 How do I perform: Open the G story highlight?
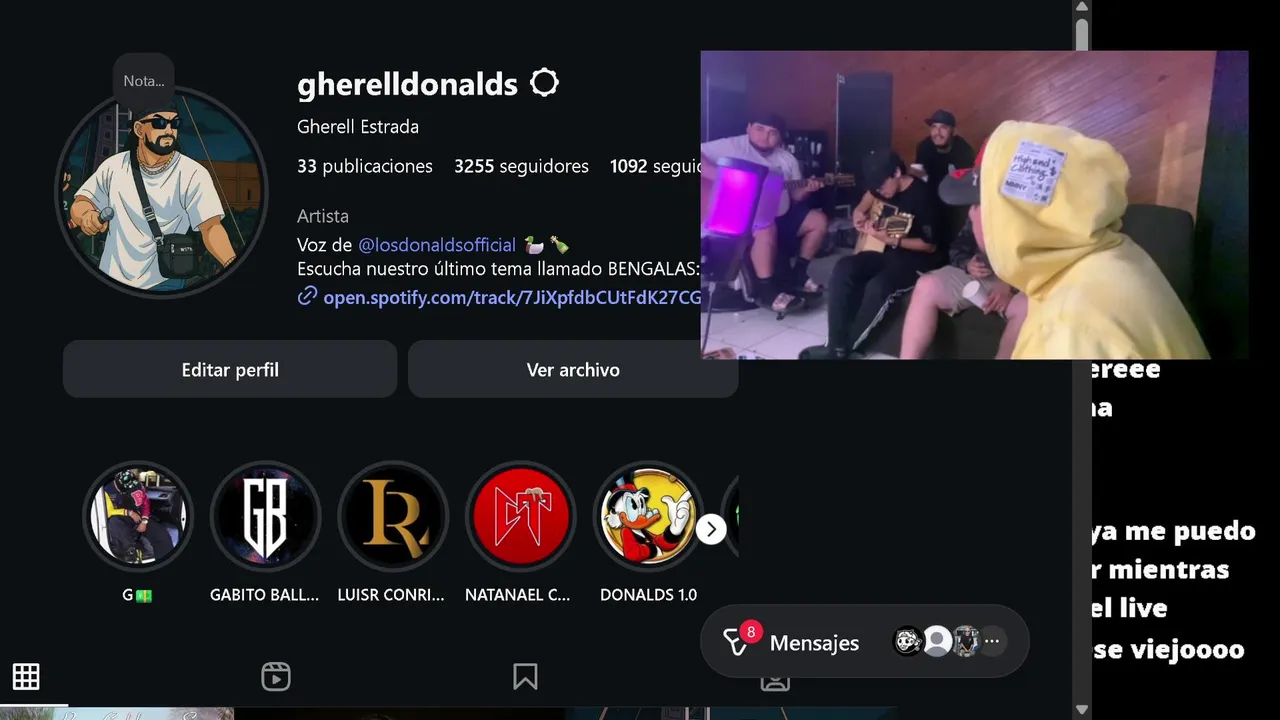click(137, 516)
